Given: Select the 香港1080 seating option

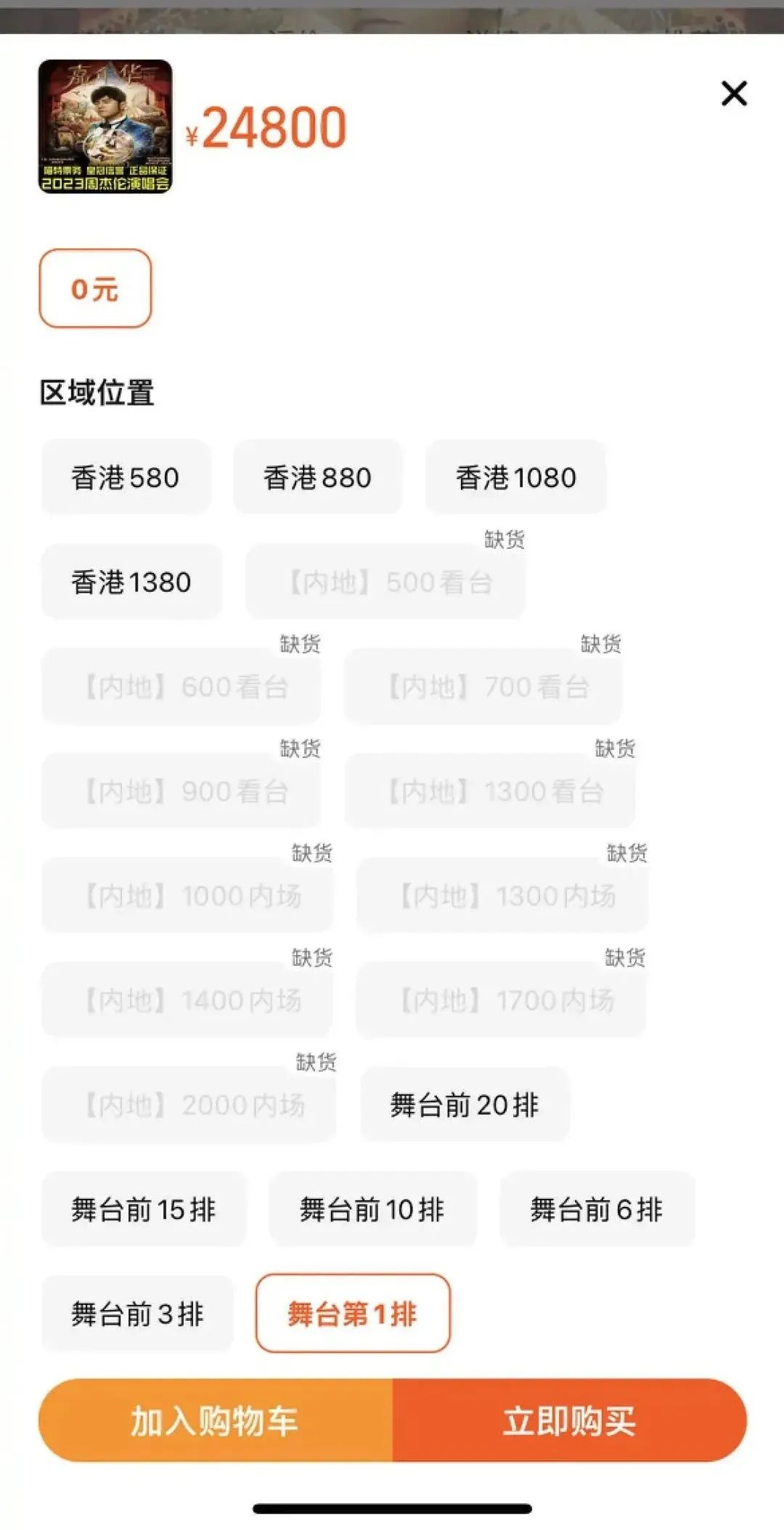Looking at the screenshot, I should (x=515, y=477).
